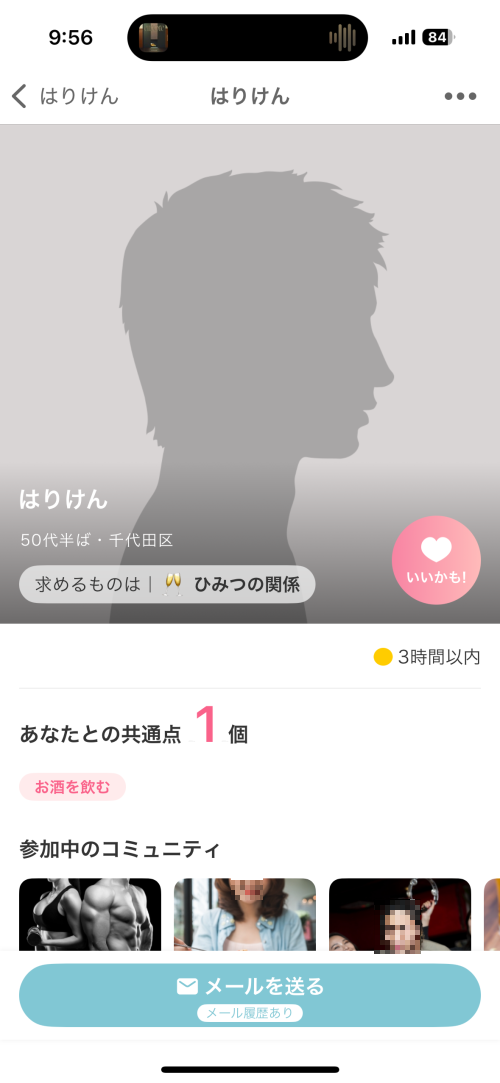Select the お酒を飲む common-point chip
This screenshot has height=1083, width=500.
(73, 787)
